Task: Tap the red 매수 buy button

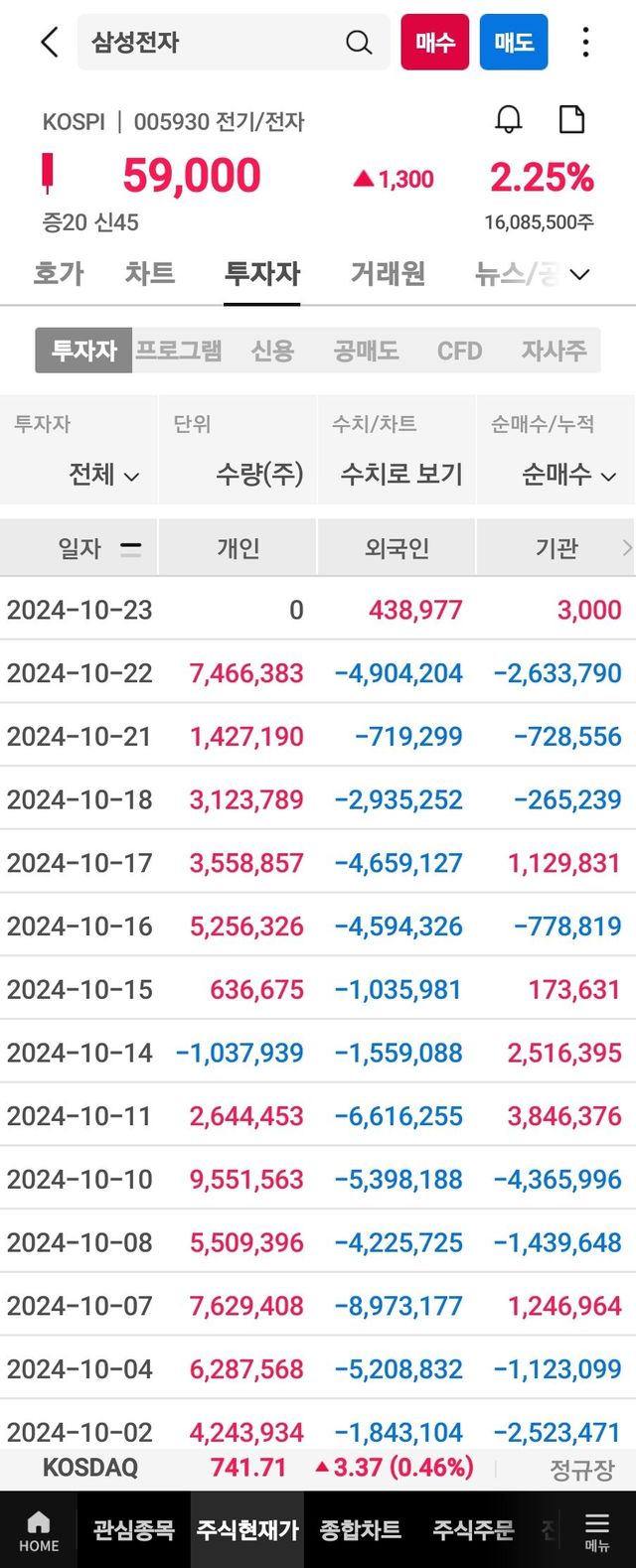Action: (x=434, y=43)
